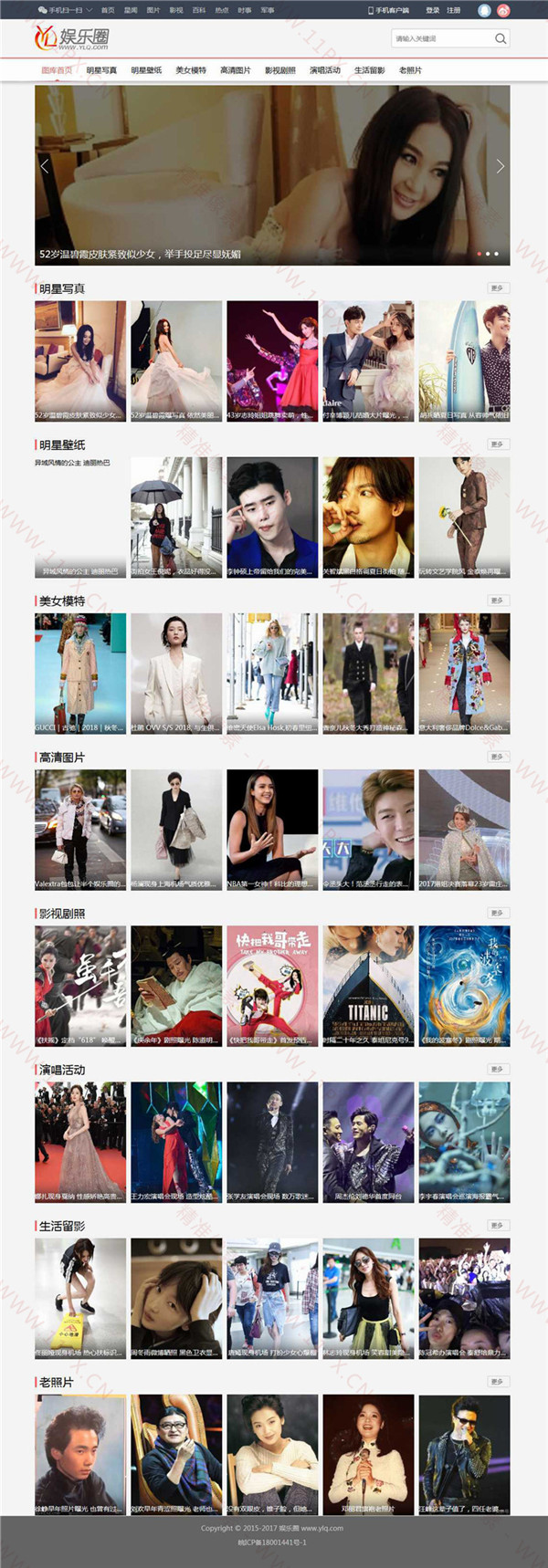
Task: Tap 登录 to log in
Action: 432,11
